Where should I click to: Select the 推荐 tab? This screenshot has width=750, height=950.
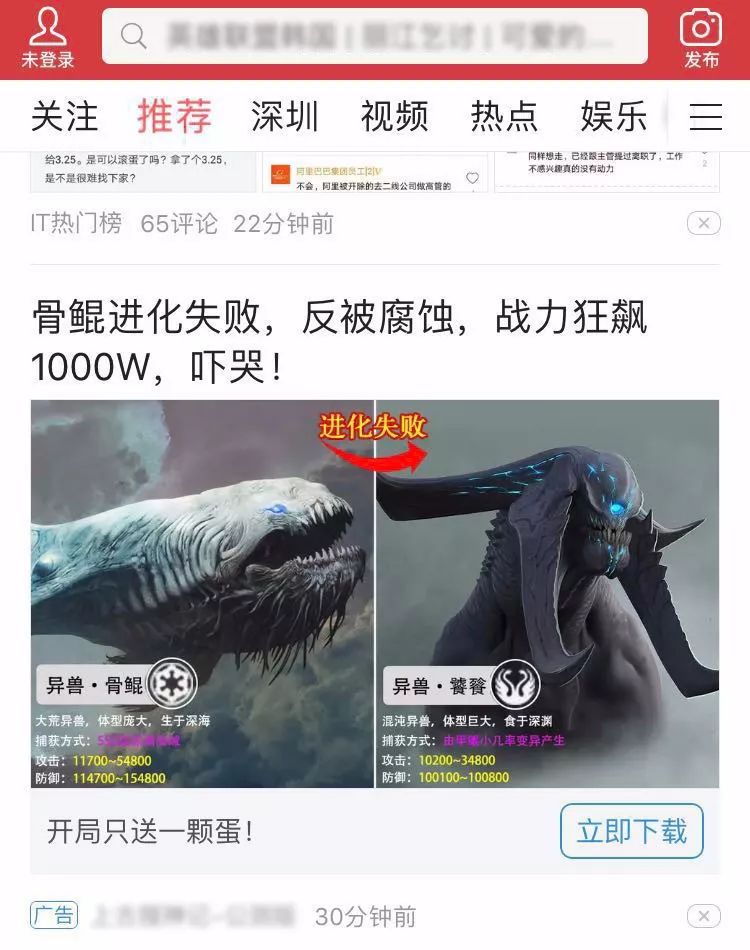pyautogui.click(x=174, y=116)
